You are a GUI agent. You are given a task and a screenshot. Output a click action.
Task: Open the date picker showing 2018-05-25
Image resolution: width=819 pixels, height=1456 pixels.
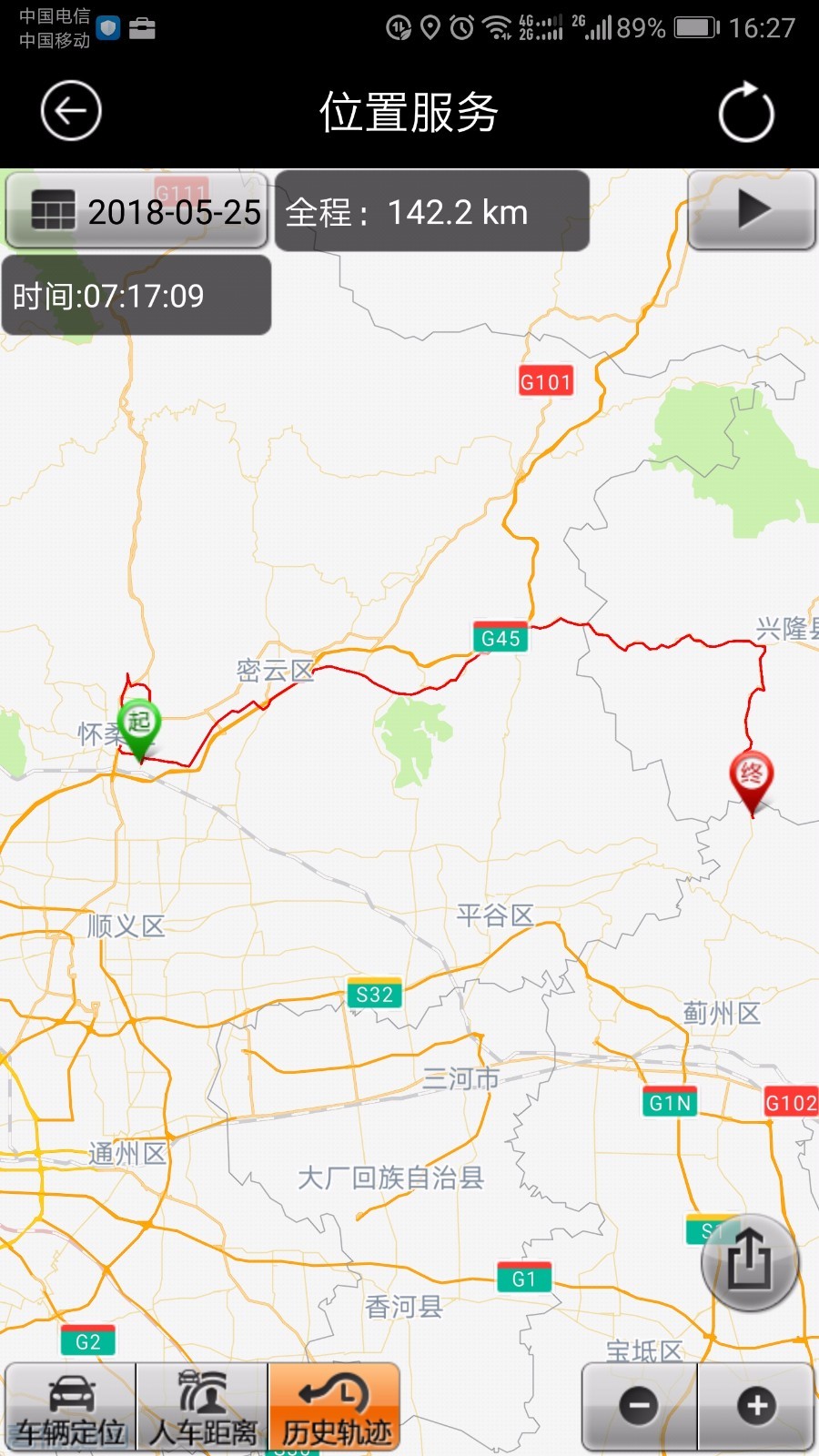[137, 211]
